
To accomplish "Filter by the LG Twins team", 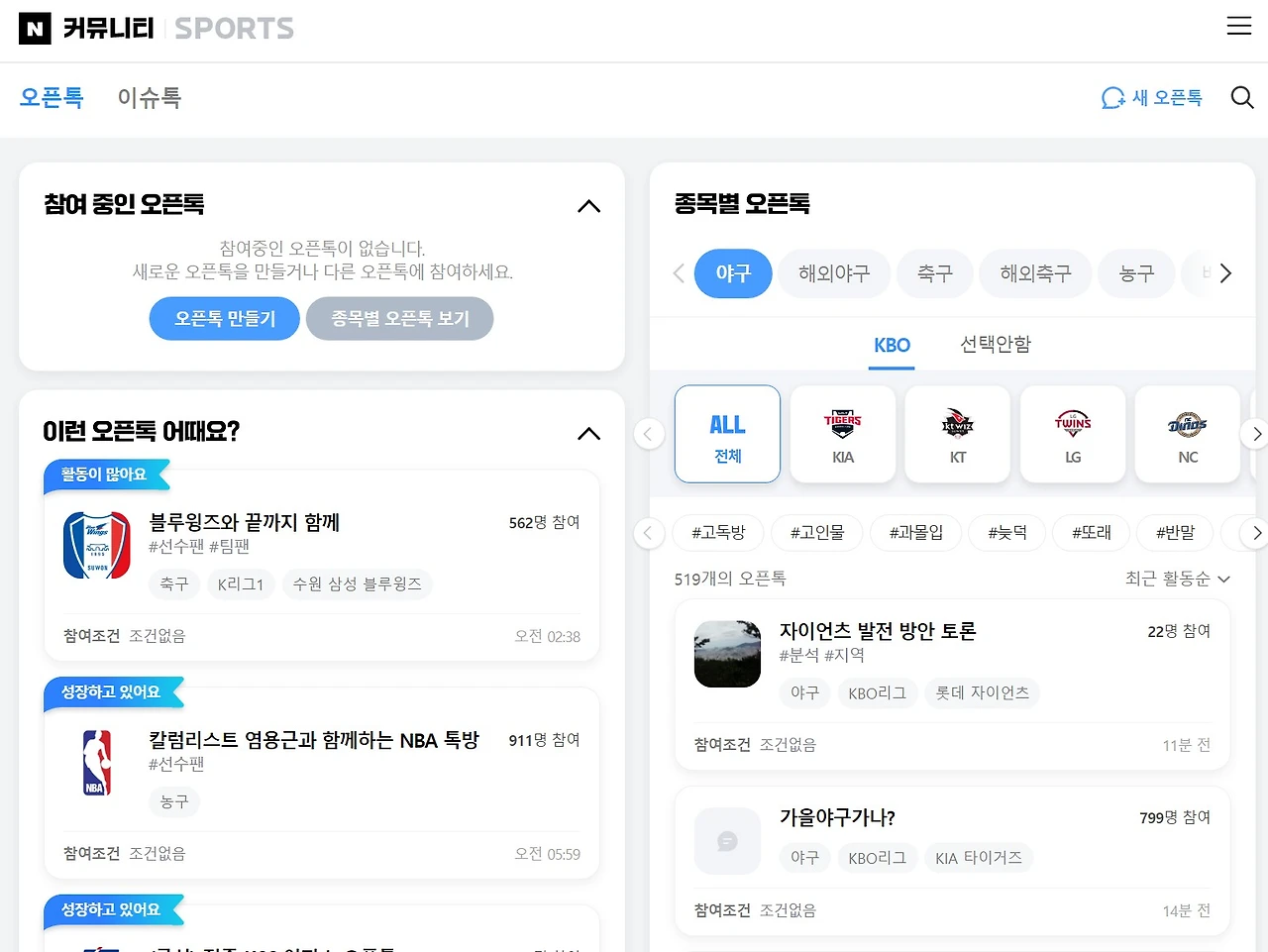I will click(x=1073, y=434).
